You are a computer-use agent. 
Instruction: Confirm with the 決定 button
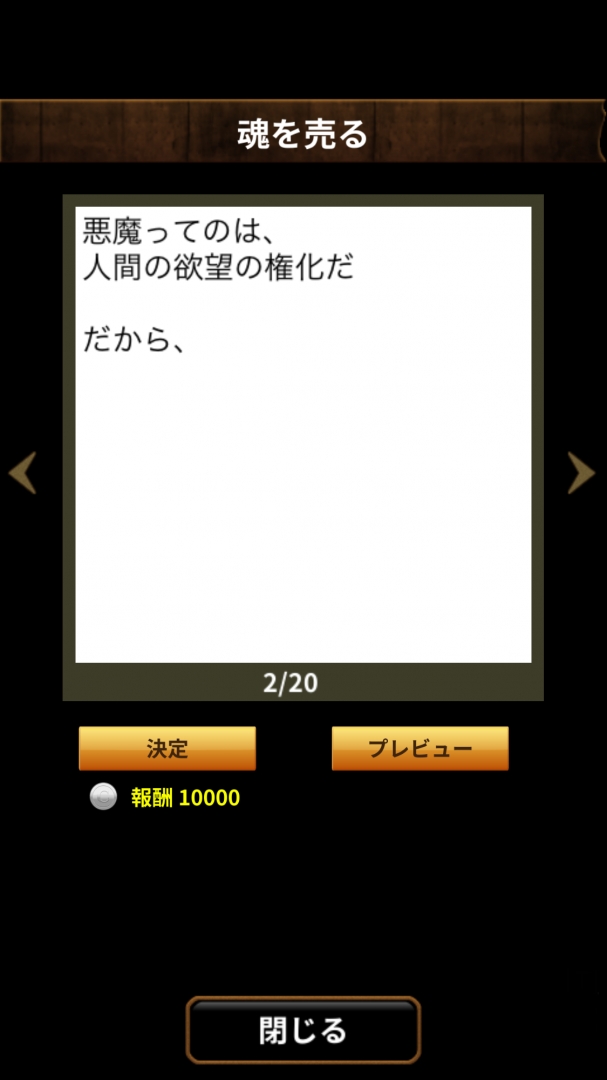(167, 748)
